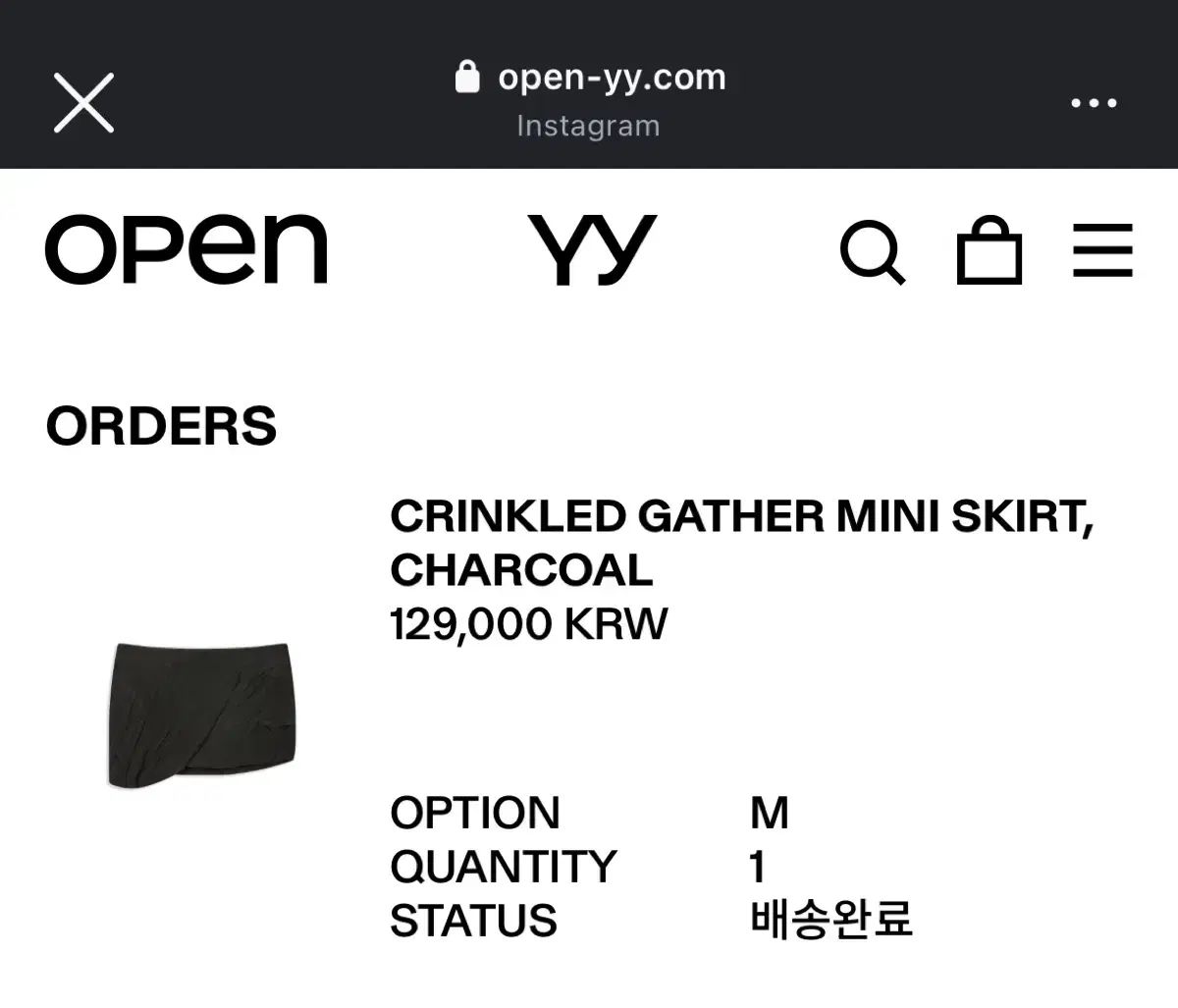Open the site search
Viewport: 1178px width, 1008px height.
pyautogui.click(x=873, y=253)
